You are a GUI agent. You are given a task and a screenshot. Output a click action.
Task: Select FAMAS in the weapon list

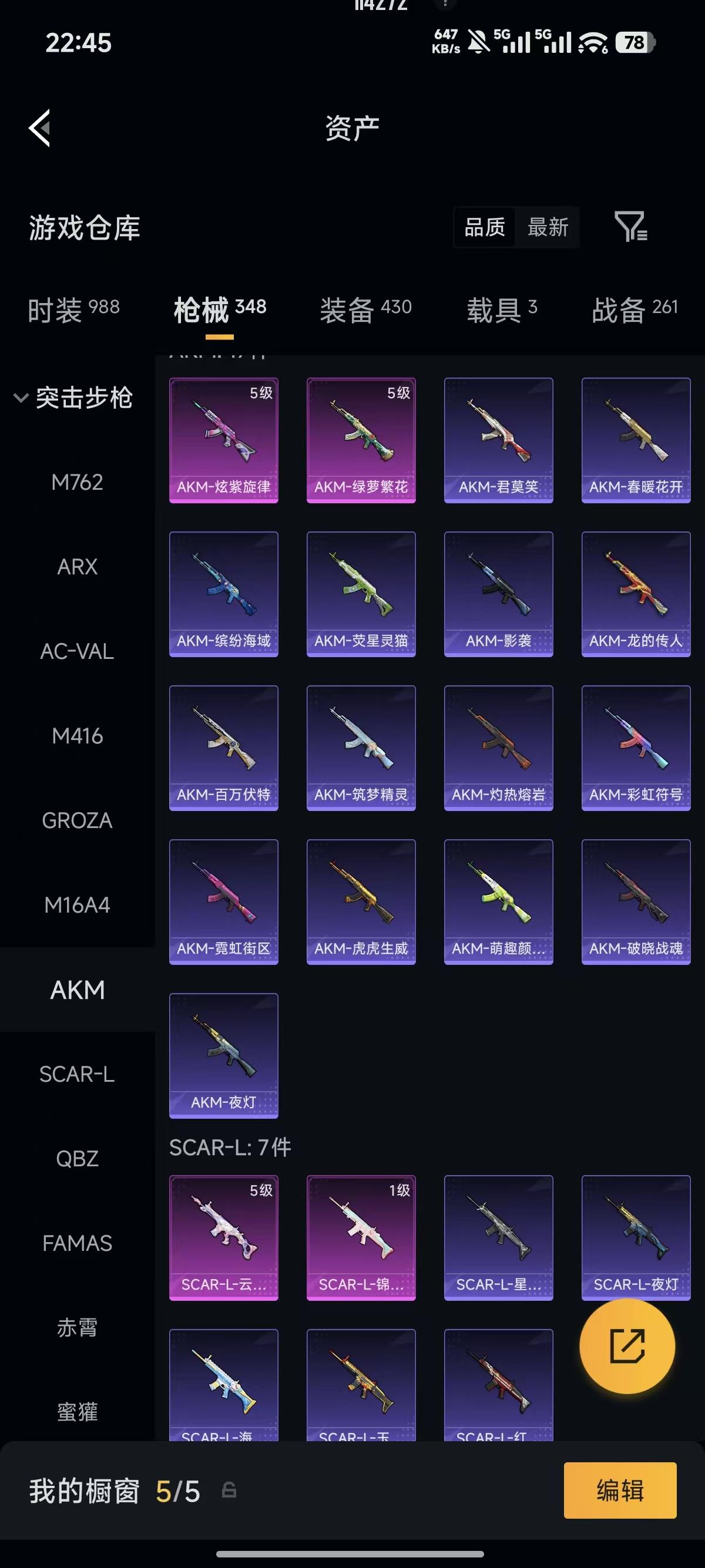(78, 1243)
